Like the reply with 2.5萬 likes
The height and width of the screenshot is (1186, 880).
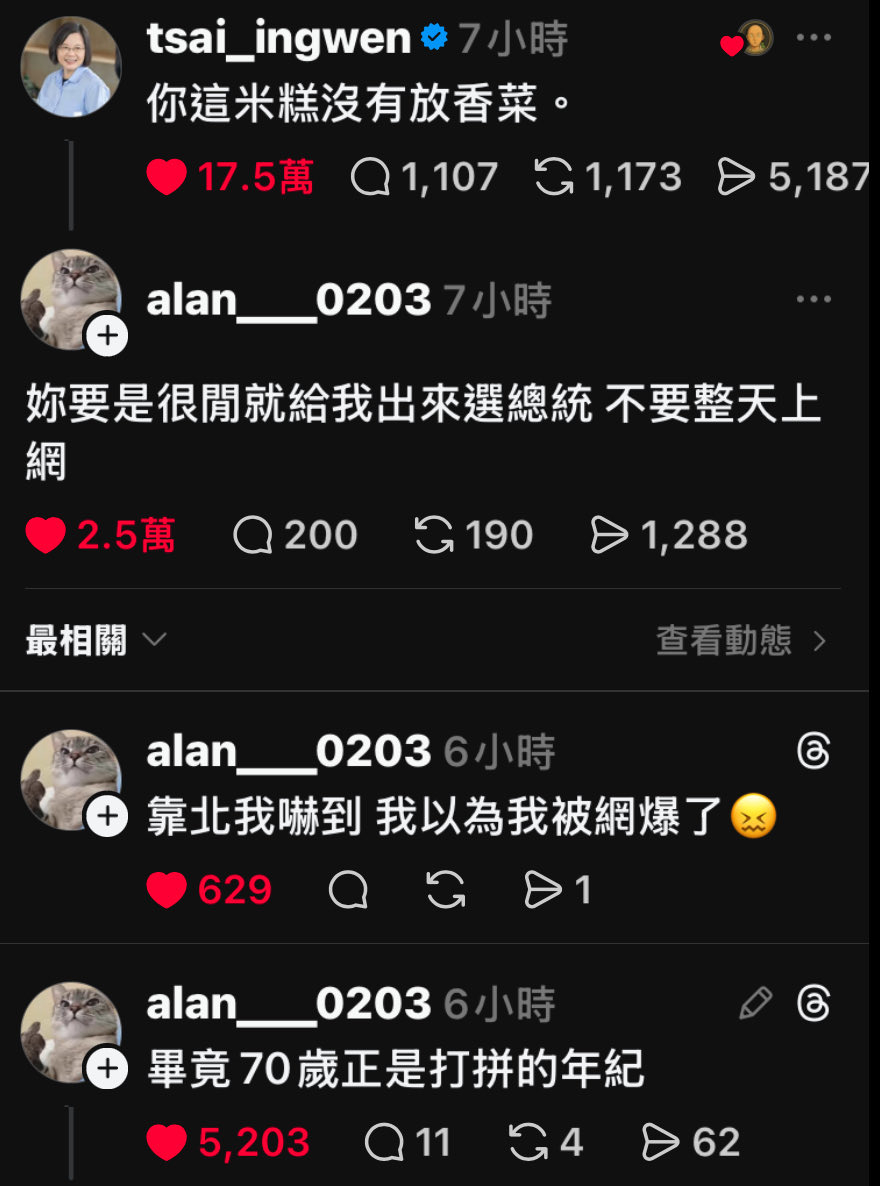(x=46, y=536)
